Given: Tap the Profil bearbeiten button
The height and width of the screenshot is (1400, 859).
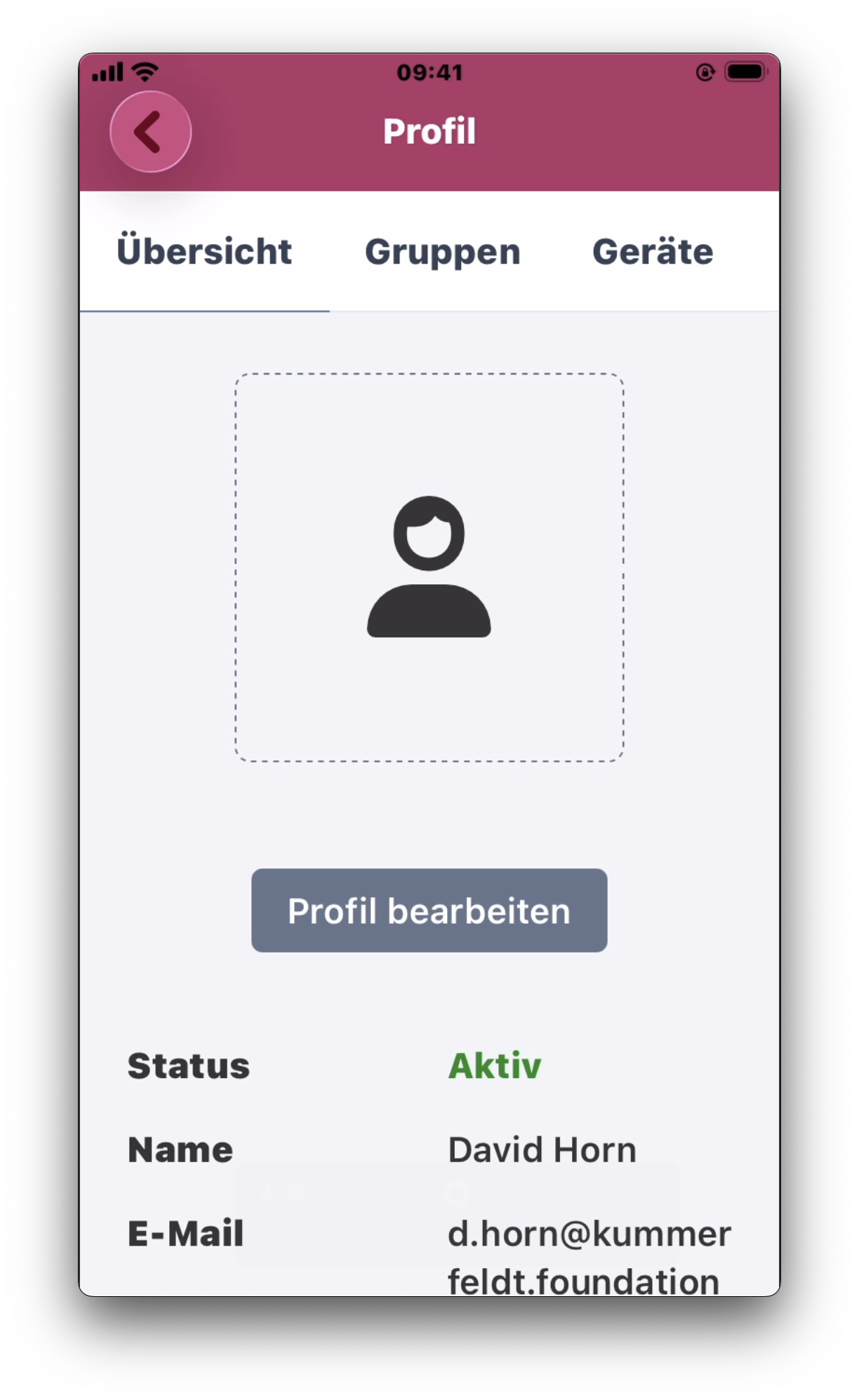Looking at the screenshot, I should pos(429,910).
